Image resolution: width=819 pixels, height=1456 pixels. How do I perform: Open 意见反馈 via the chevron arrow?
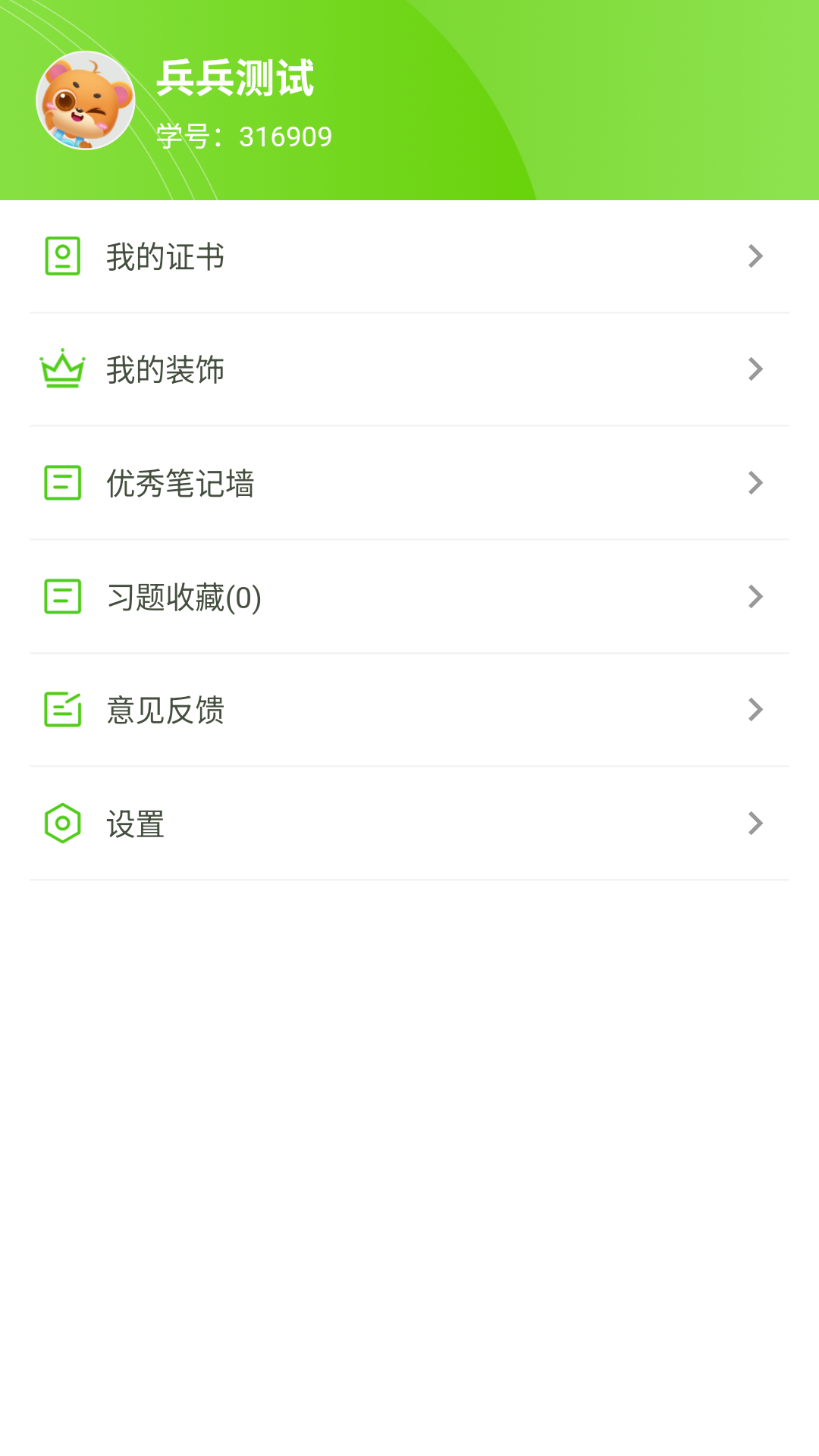point(755,710)
